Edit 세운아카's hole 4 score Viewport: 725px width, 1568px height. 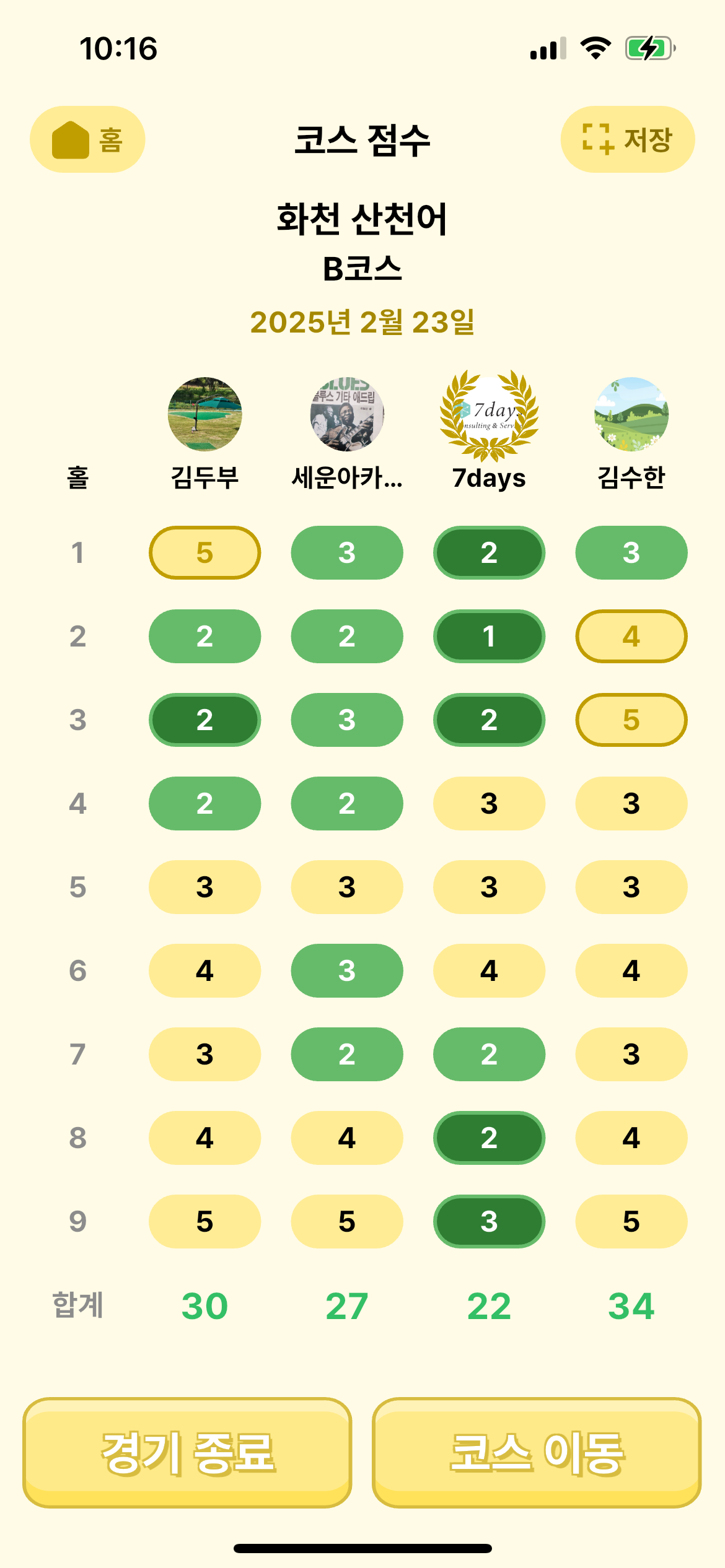click(x=347, y=803)
